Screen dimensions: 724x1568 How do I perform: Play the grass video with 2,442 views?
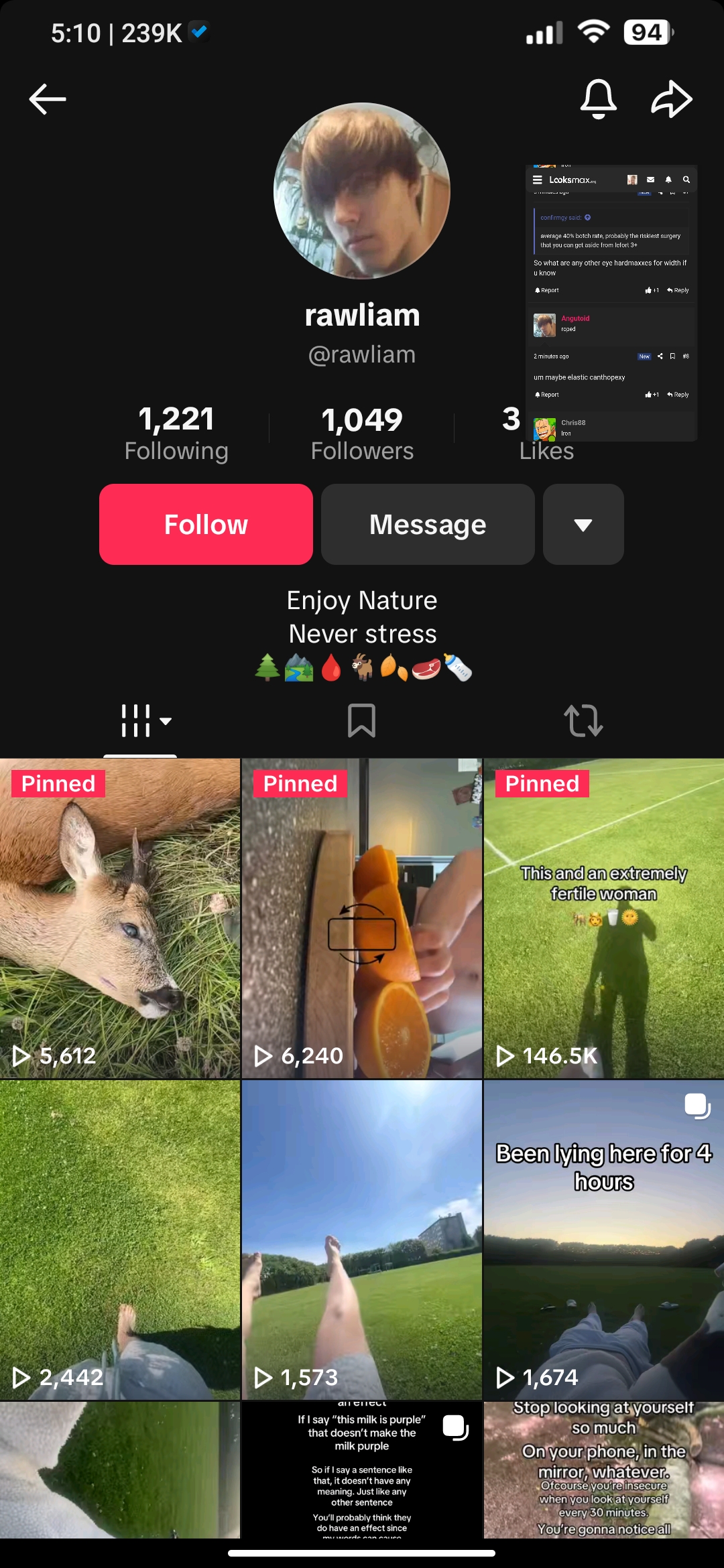[x=120, y=1240]
